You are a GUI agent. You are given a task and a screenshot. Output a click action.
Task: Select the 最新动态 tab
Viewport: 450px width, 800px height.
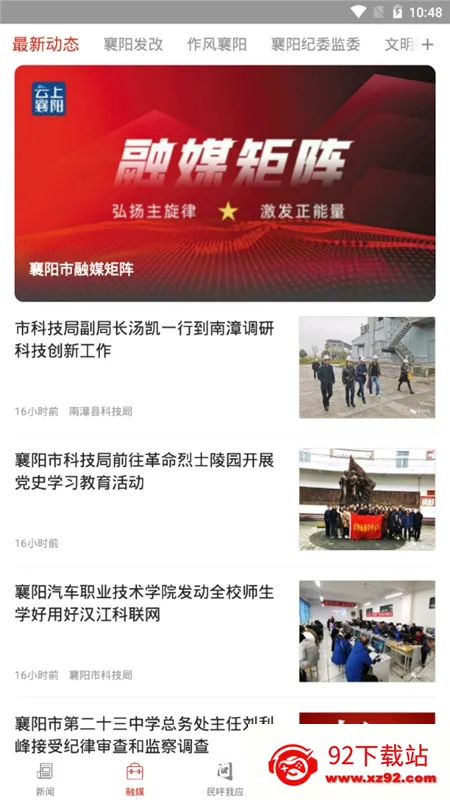point(45,44)
